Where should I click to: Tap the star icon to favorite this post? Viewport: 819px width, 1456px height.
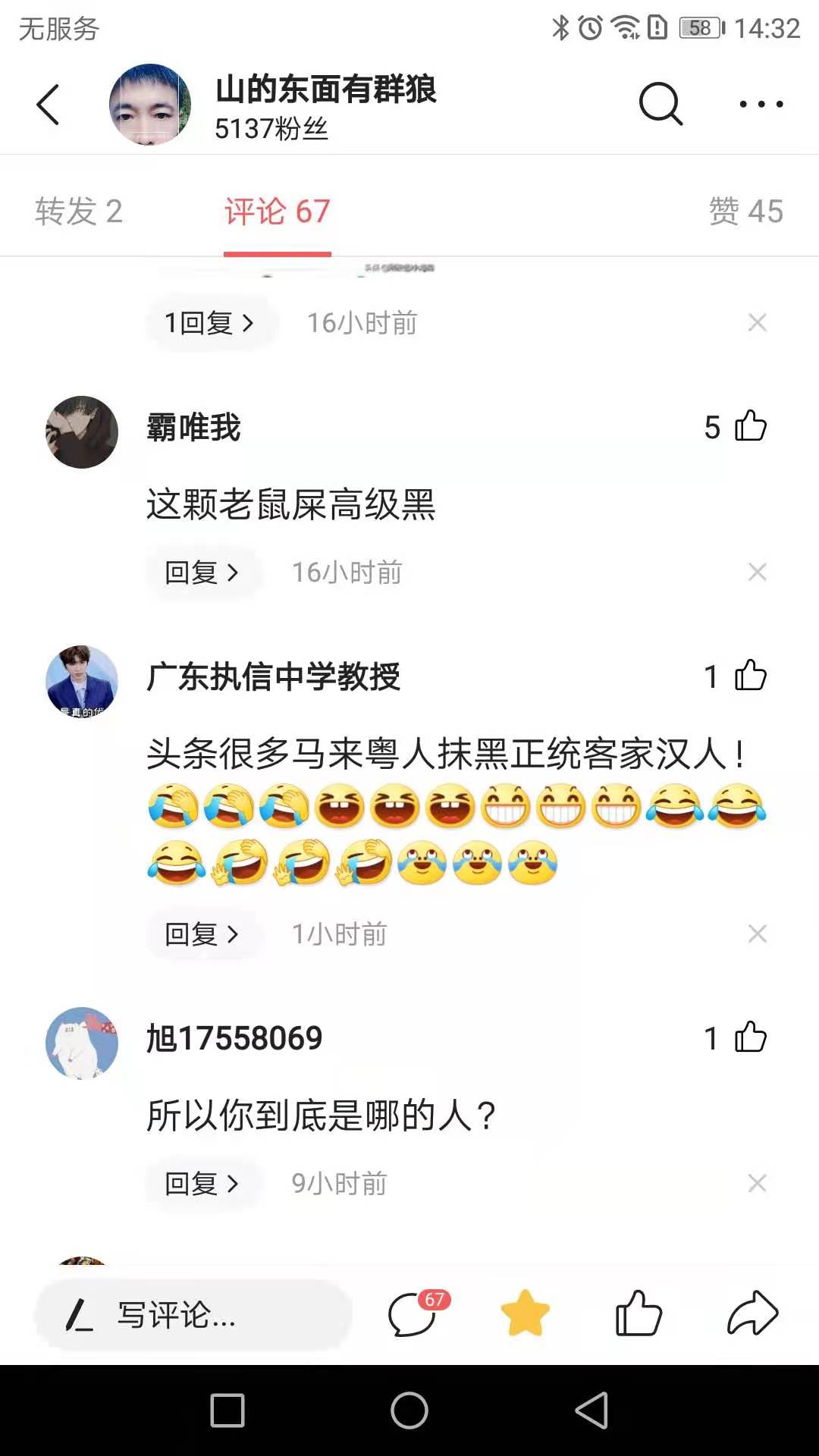(525, 1313)
